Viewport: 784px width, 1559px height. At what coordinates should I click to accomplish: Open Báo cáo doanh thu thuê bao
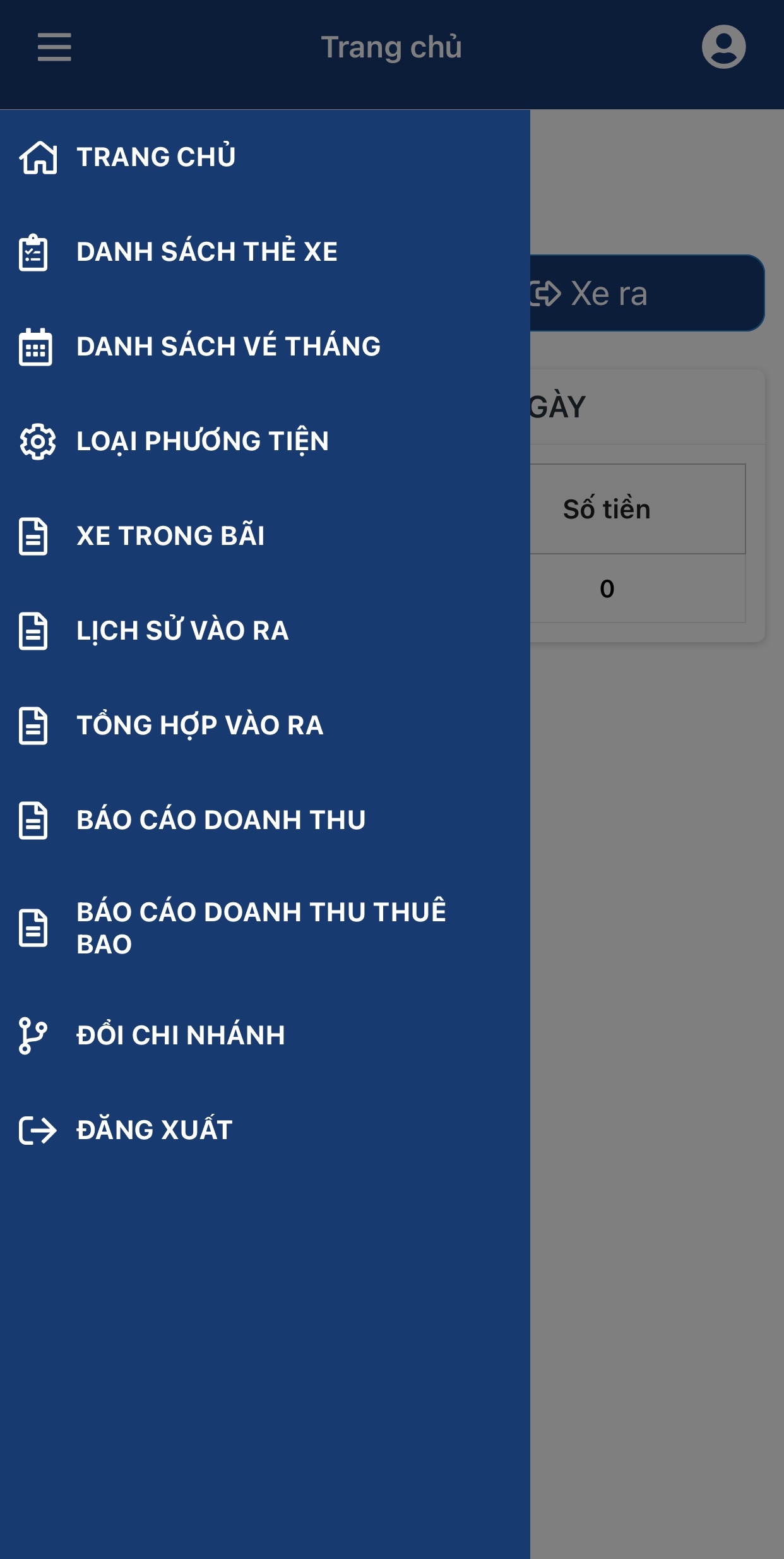click(x=265, y=928)
